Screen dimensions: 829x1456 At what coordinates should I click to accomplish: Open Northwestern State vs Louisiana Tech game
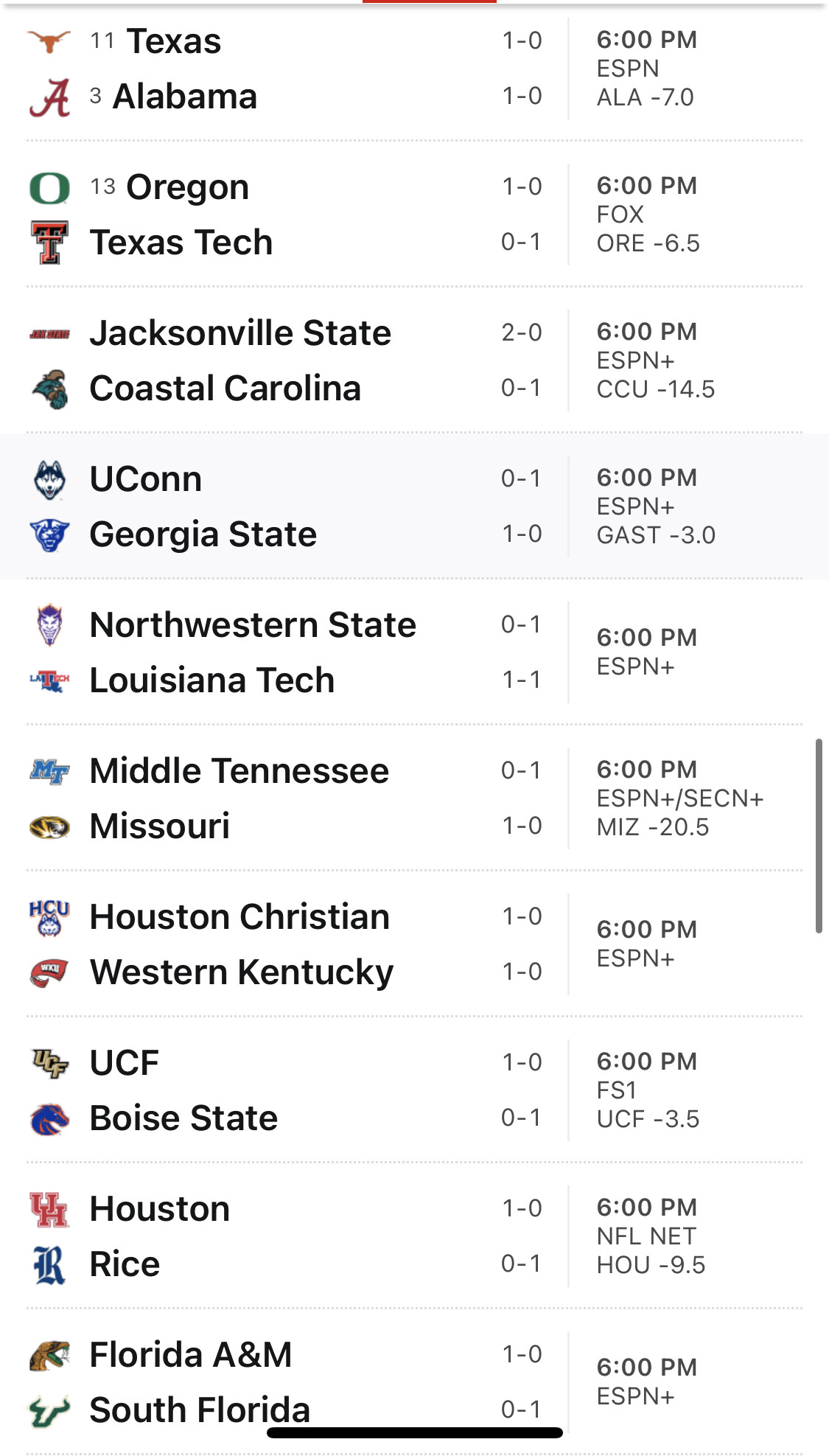tap(414, 652)
